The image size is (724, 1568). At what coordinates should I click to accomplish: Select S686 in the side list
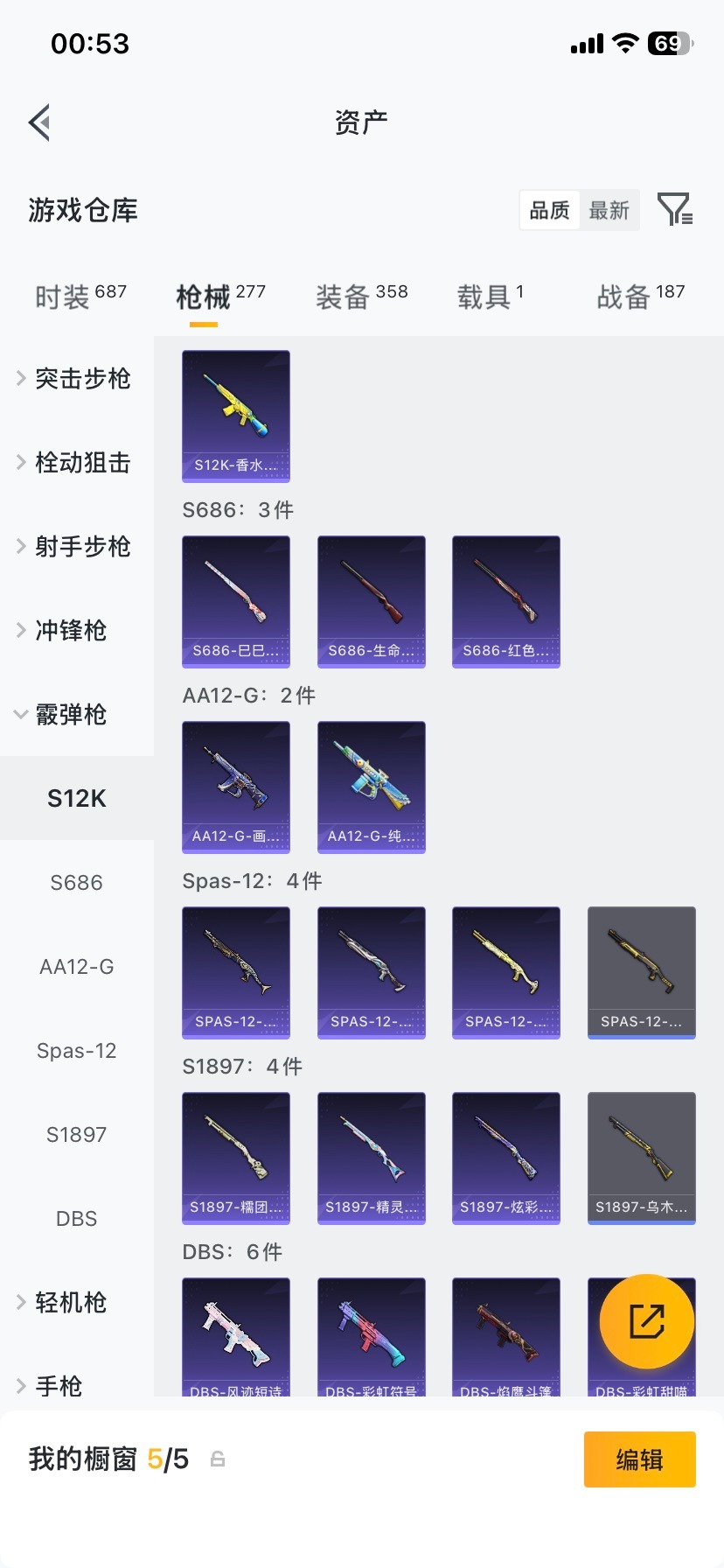76,883
